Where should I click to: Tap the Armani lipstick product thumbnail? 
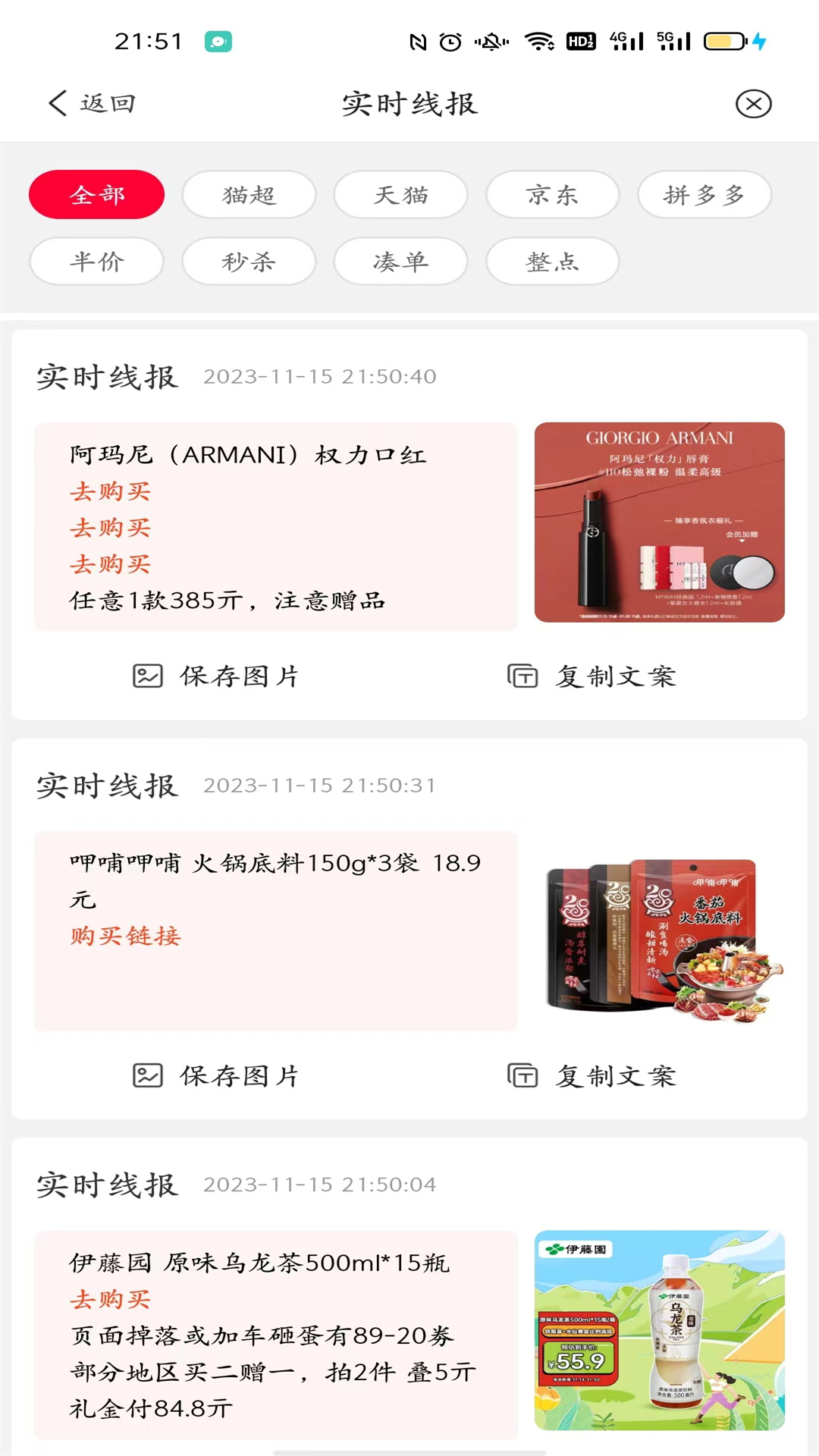pyautogui.click(x=659, y=522)
